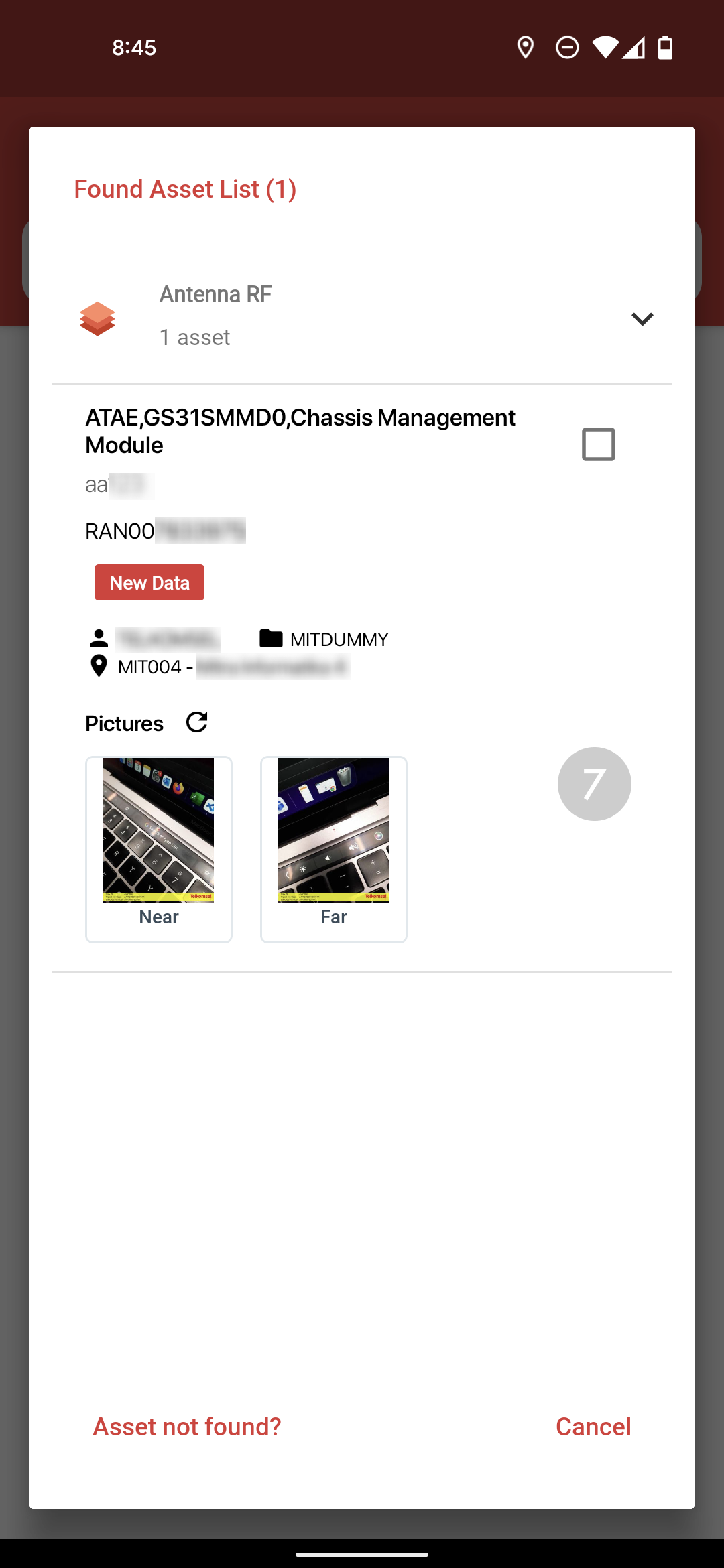Cancel the Found Asset List dialog

pos(593,1427)
